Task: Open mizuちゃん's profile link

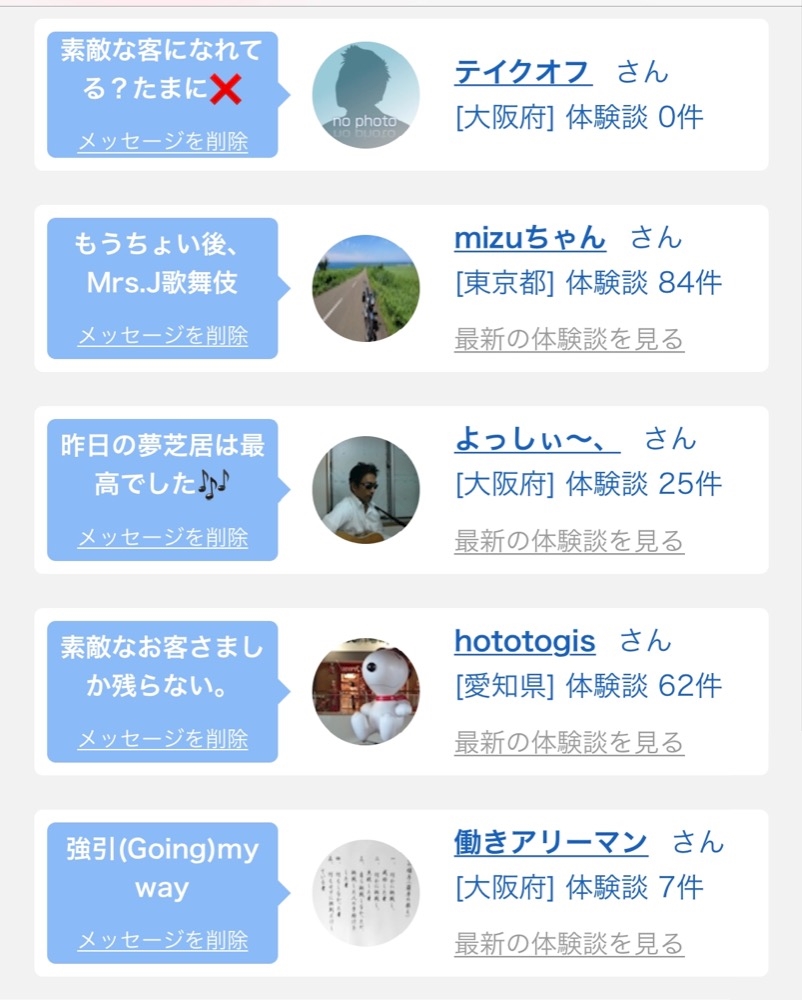Action: (530, 238)
